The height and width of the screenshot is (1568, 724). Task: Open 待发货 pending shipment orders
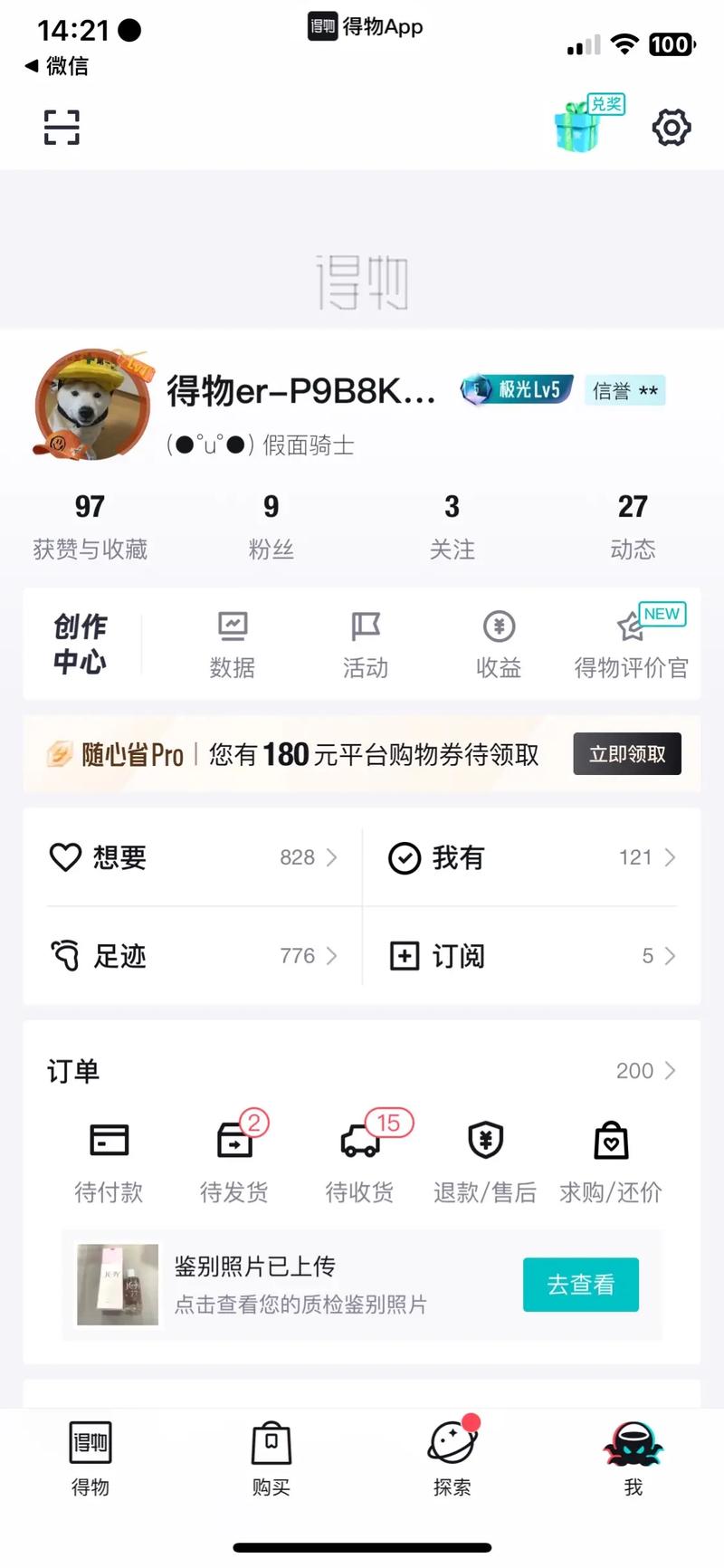[234, 1159]
